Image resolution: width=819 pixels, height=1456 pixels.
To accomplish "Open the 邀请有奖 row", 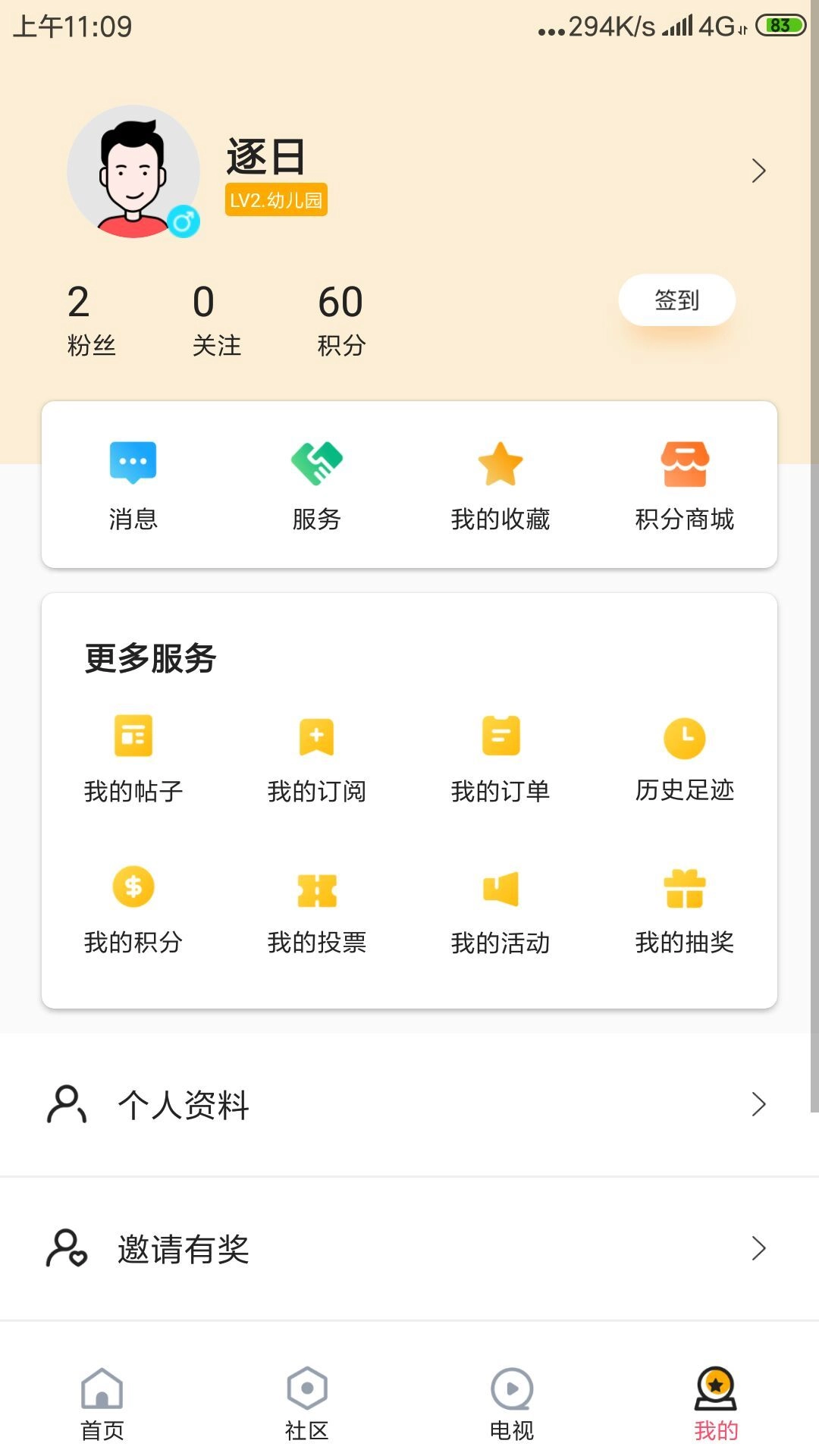I will (409, 1249).
